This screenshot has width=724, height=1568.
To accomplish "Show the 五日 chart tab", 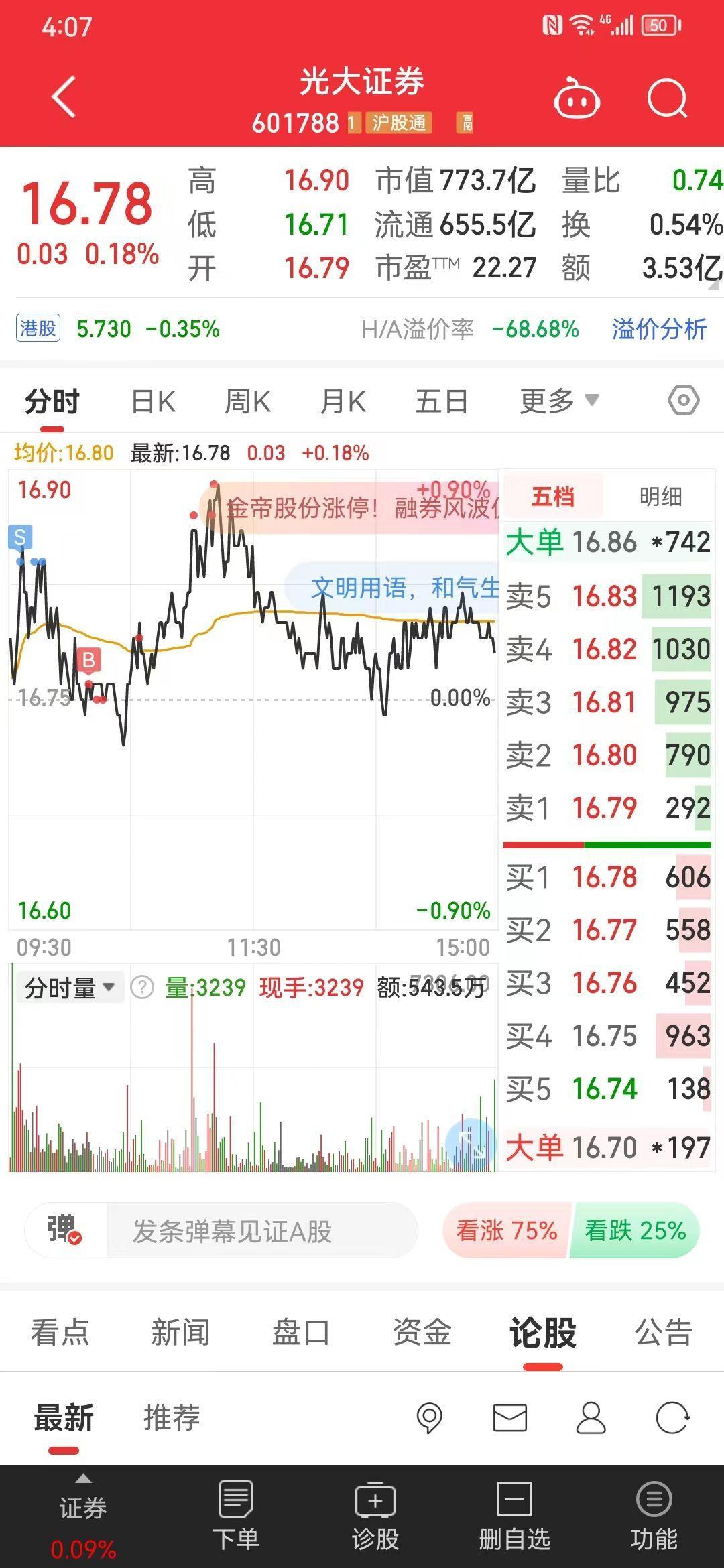I will (441, 402).
